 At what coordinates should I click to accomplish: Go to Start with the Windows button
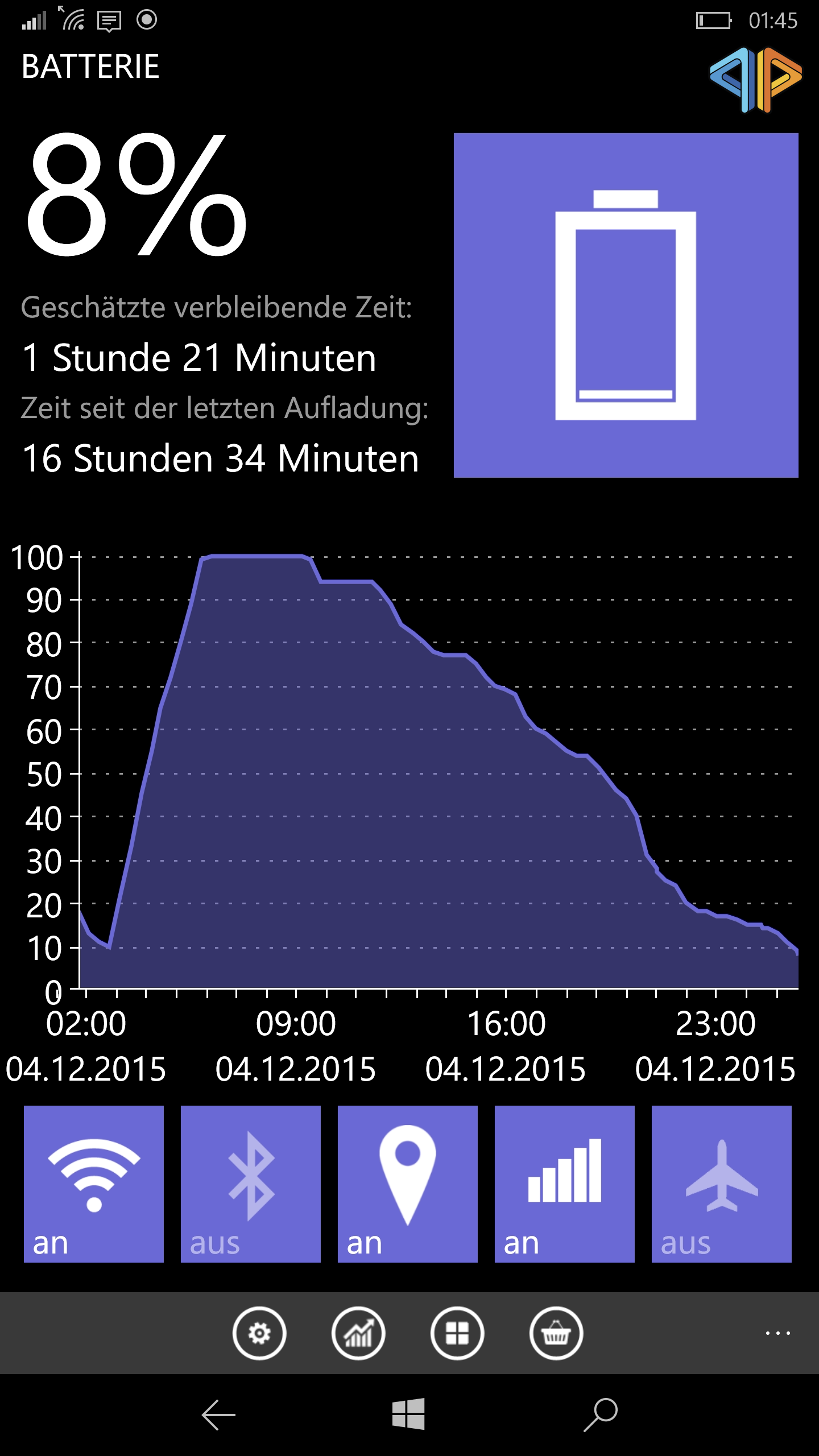point(408,1414)
